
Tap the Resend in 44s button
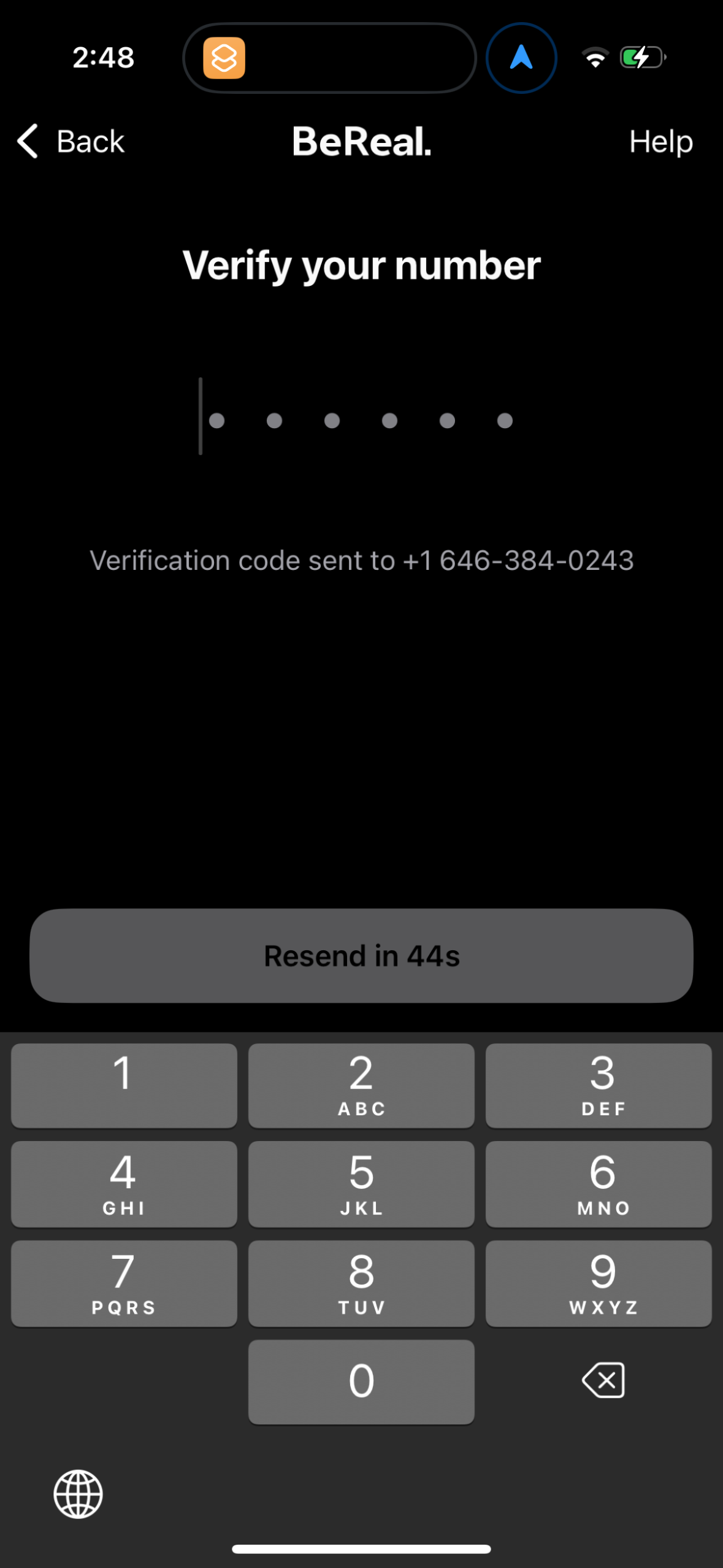click(x=361, y=955)
